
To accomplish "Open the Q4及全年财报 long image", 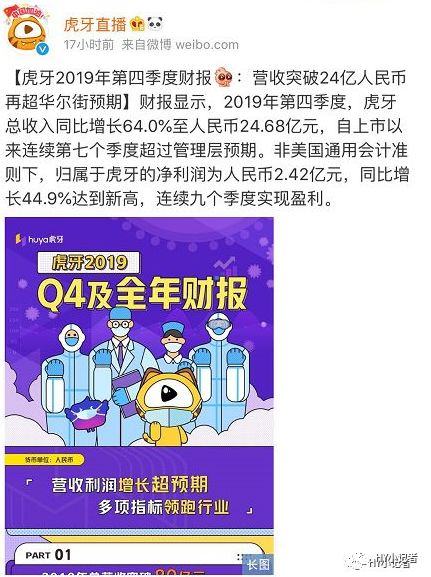I will point(139,396).
